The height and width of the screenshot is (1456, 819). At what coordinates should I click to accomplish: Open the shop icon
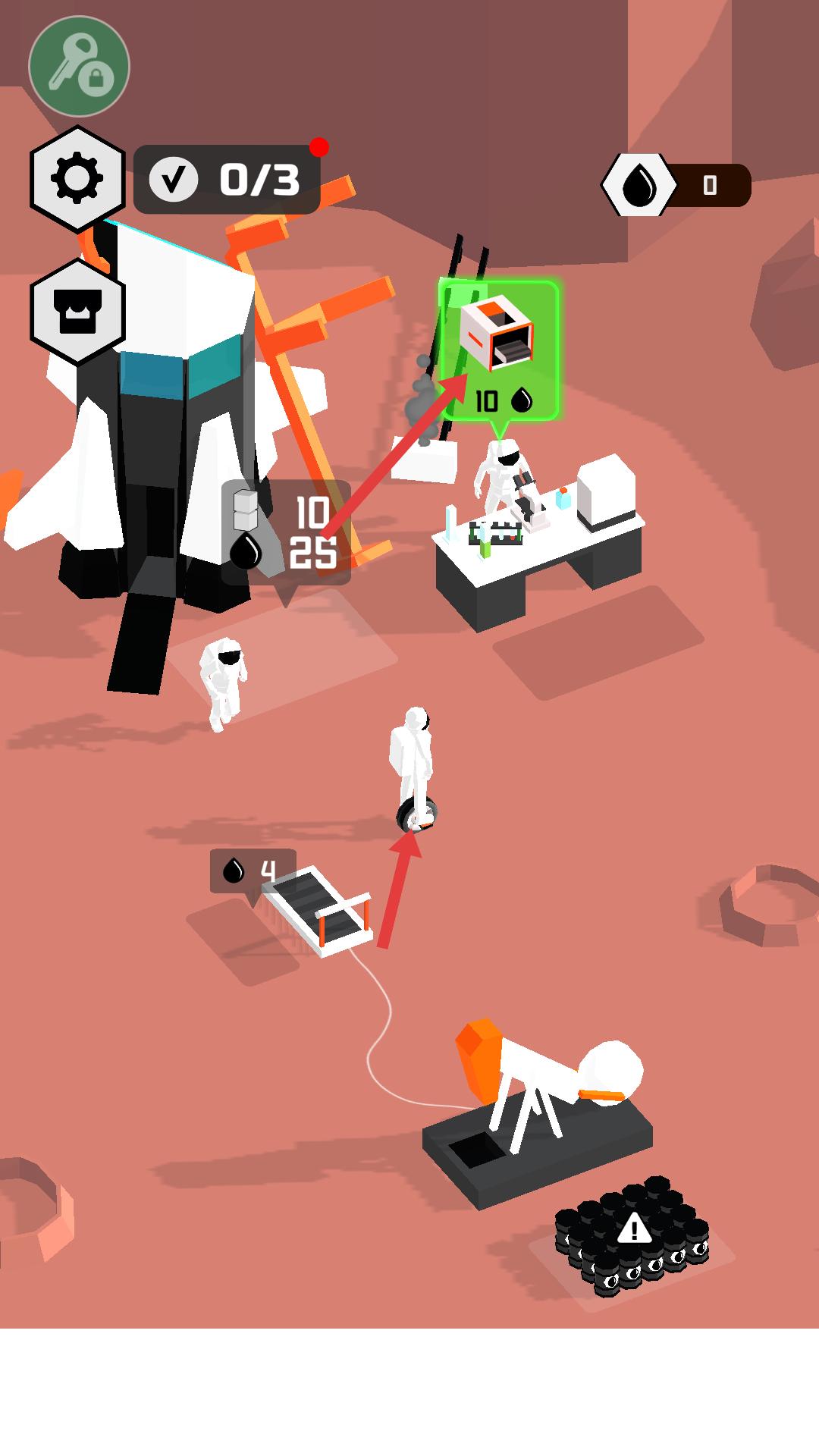77,312
